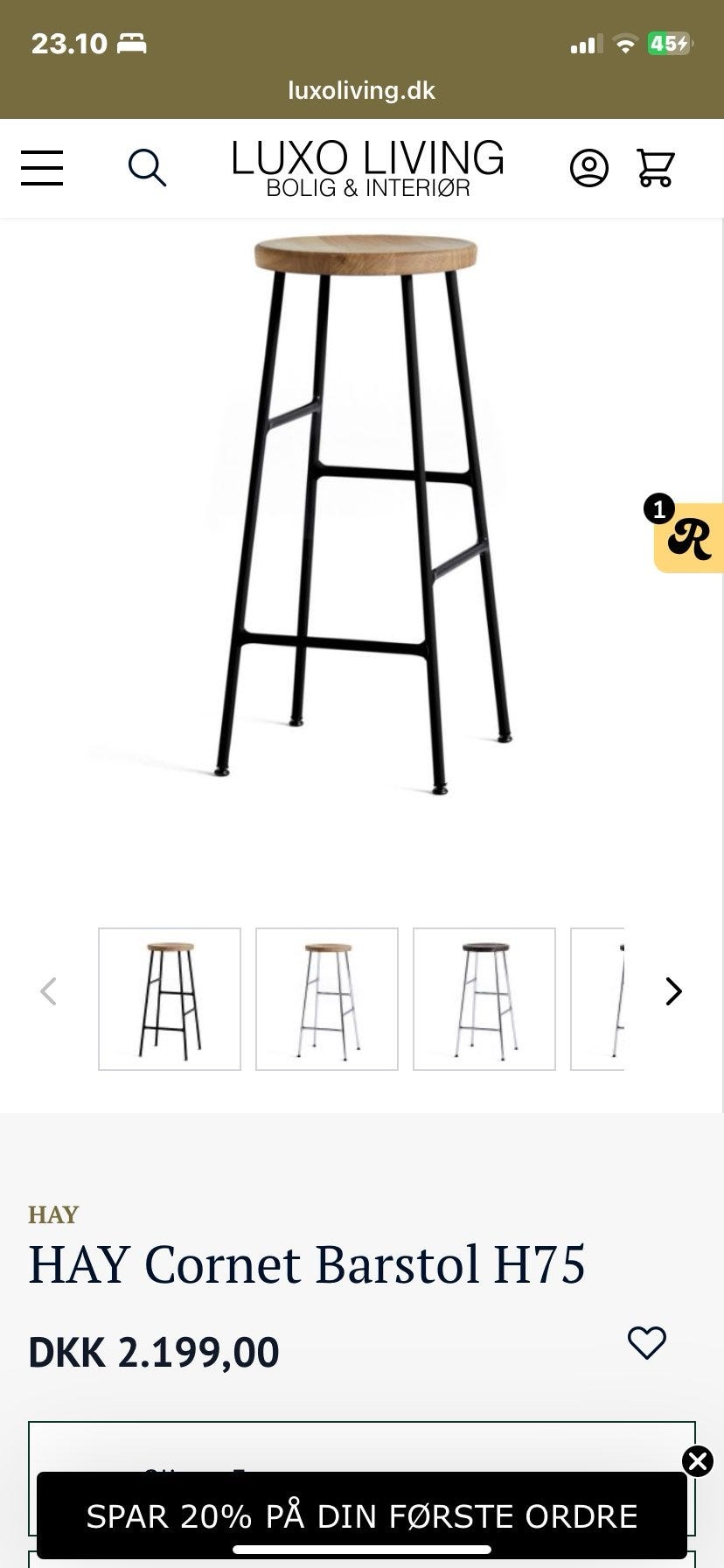This screenshot has height=1568, width=724.
Task: Go to Luxo Living home page
Action: [367, 168]
